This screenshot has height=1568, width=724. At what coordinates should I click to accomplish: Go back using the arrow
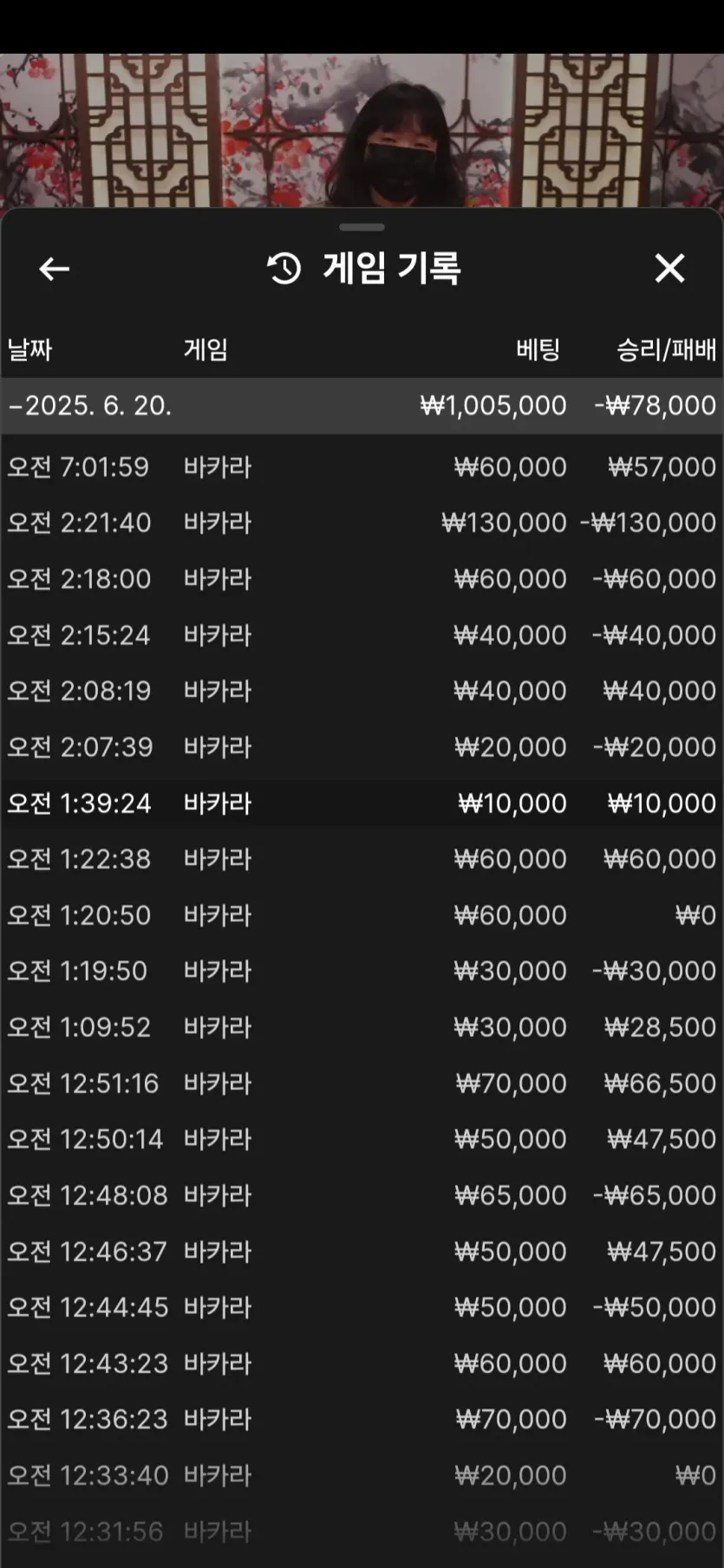(x=54, y=269)
